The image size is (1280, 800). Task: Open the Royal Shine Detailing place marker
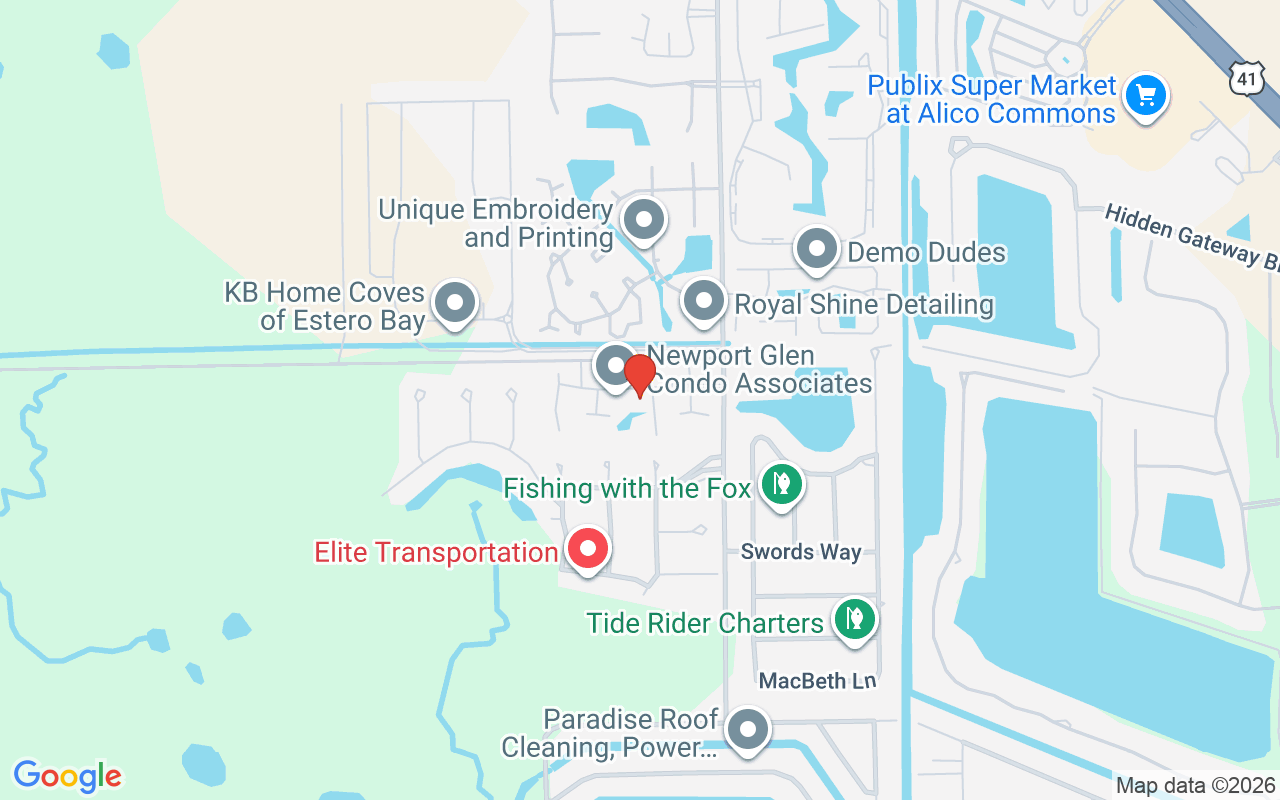[x=703, y=301]
